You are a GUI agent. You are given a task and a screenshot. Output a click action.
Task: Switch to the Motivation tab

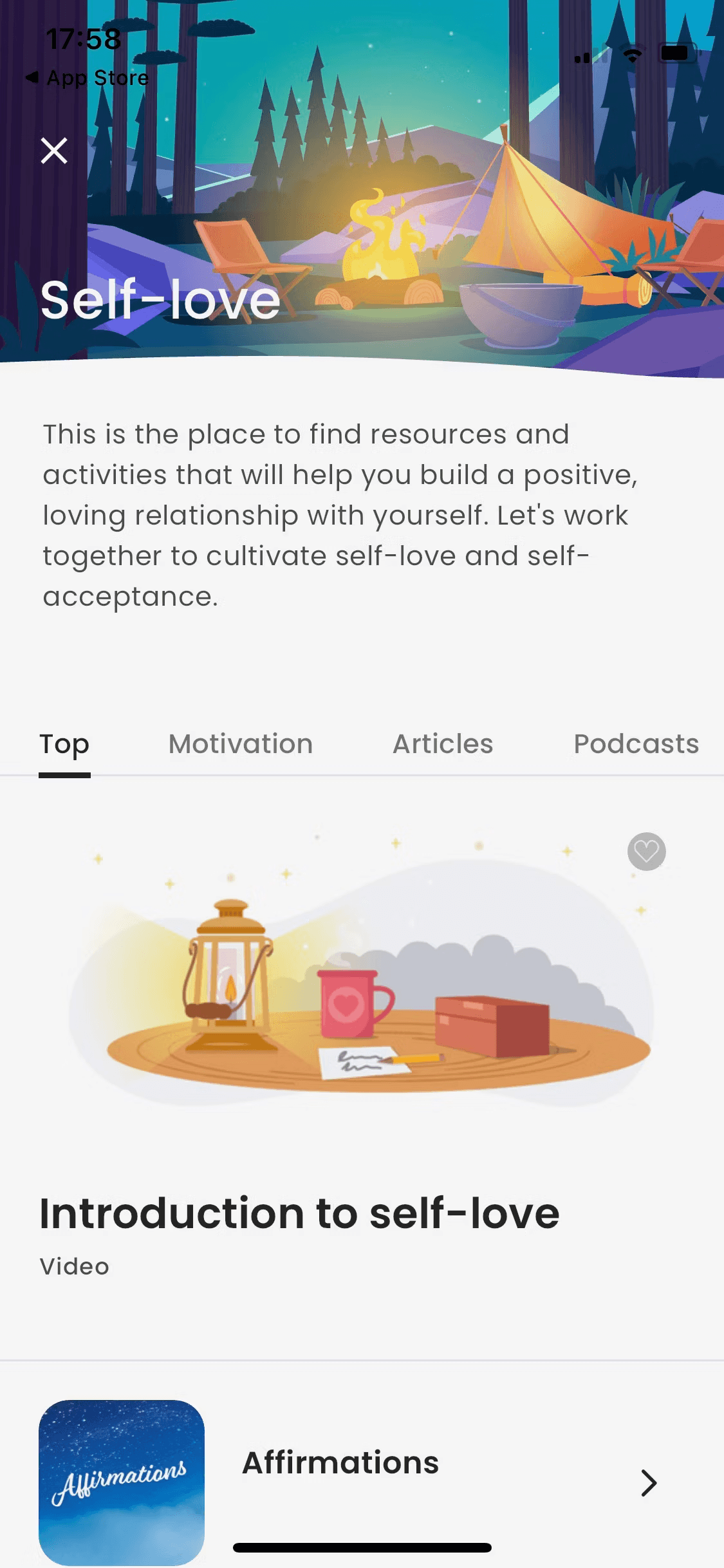click(x=241, y=744)
